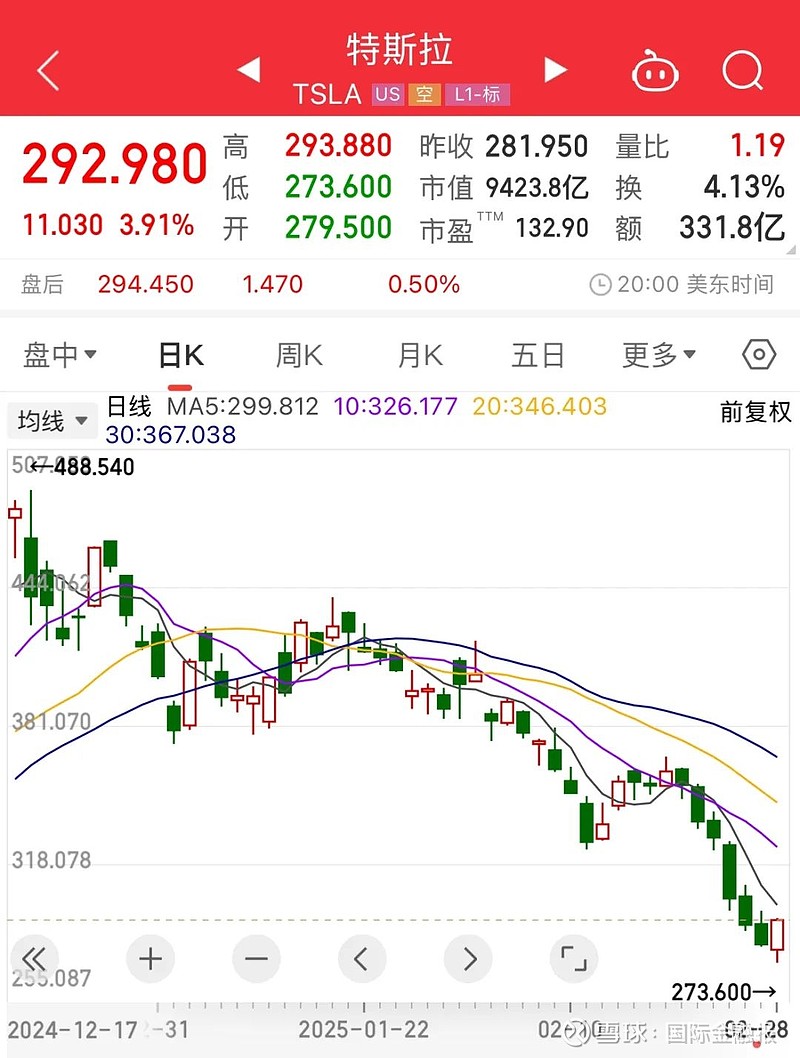Switch to the 月K chart
The image size is (800, 1058).
419,355
